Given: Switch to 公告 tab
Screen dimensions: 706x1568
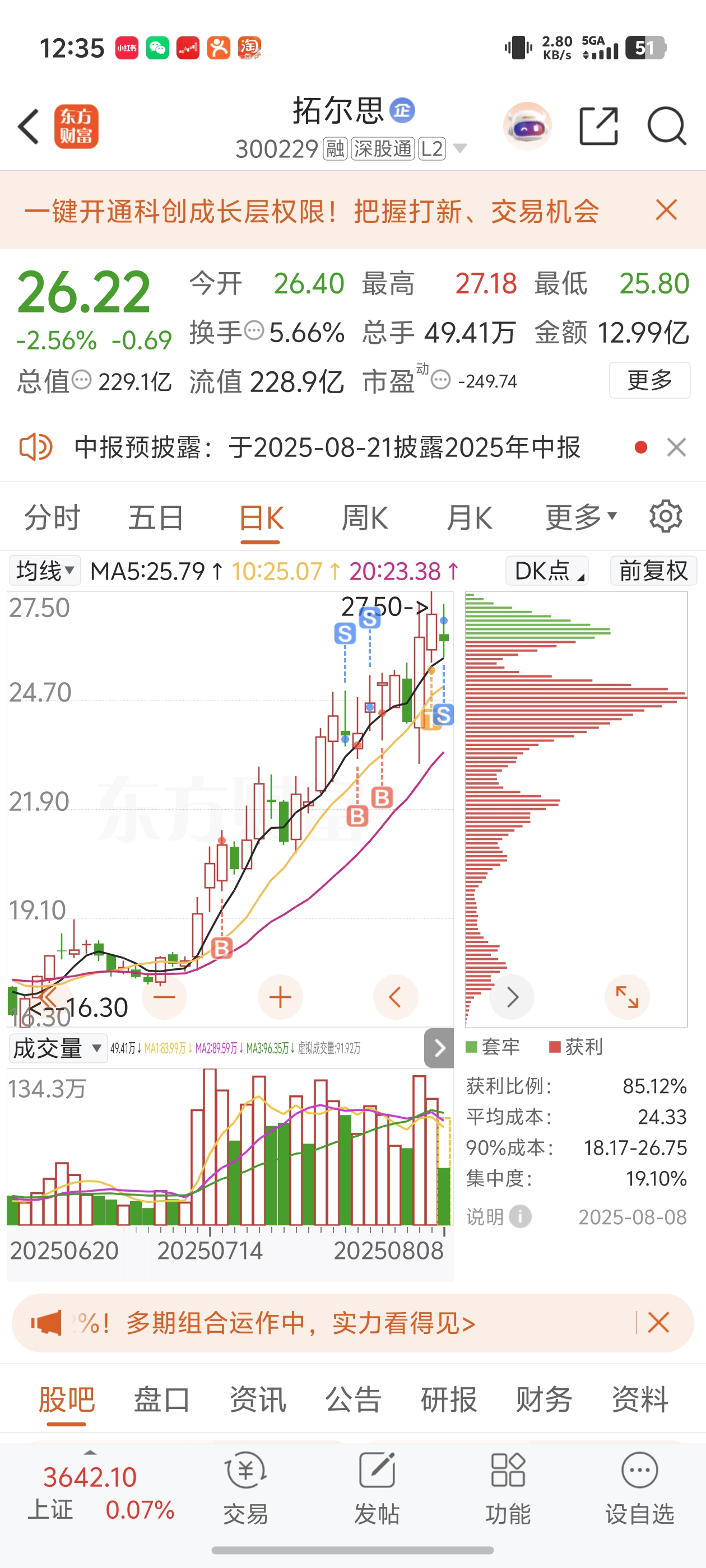Looking at the screenshot, I should point(352,1399).
